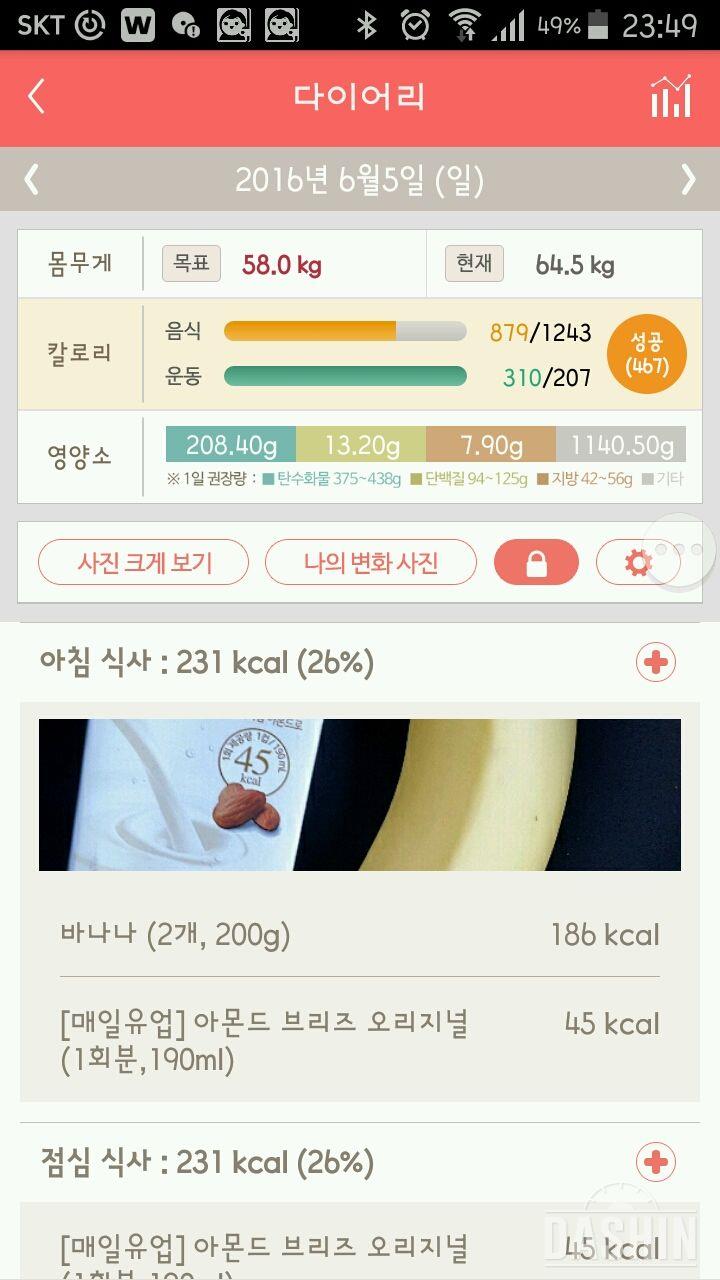Image resolution: width=720 pixels, height=1280 pixels.
Task: Edit the 현재 64.5 kg weight
Action: (573, 265)
